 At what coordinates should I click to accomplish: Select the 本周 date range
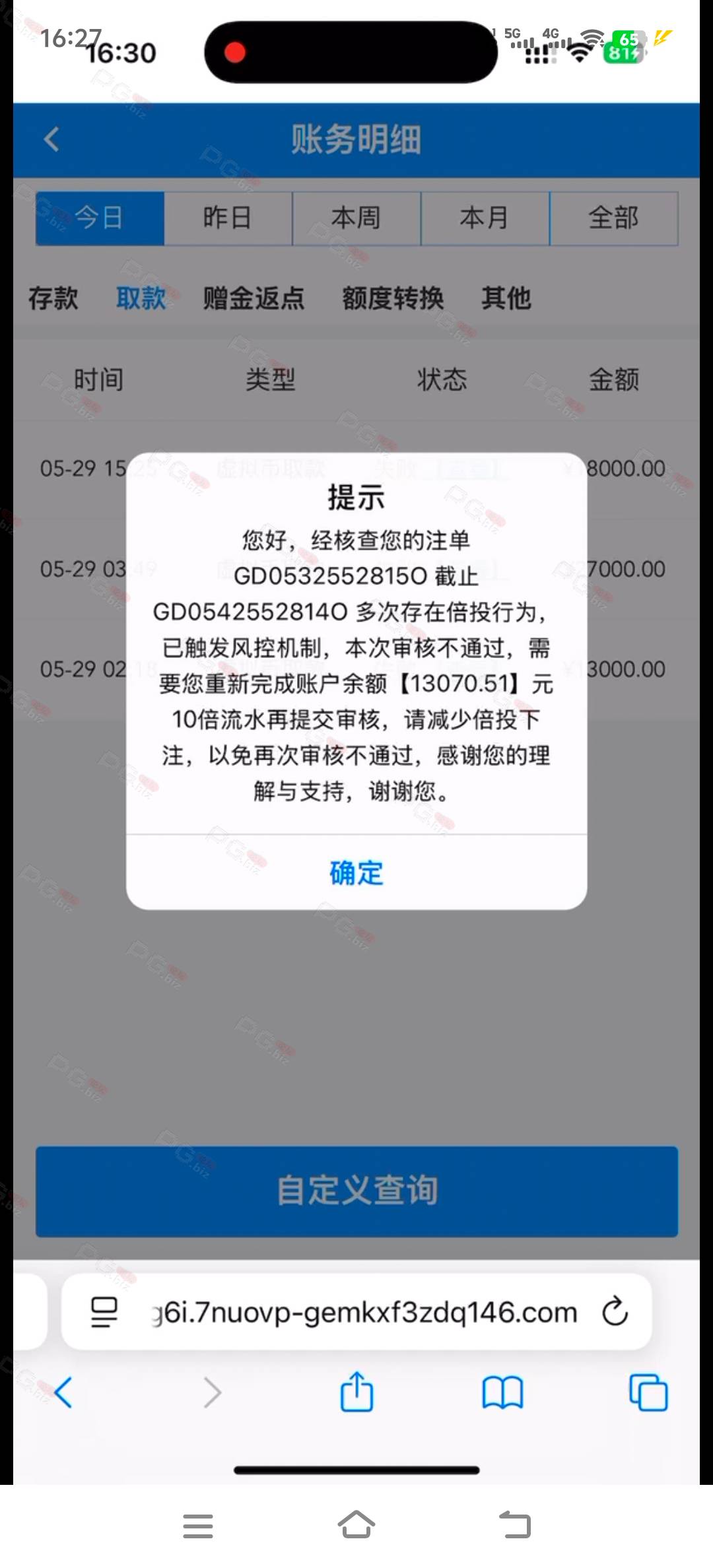click(356, 218)
